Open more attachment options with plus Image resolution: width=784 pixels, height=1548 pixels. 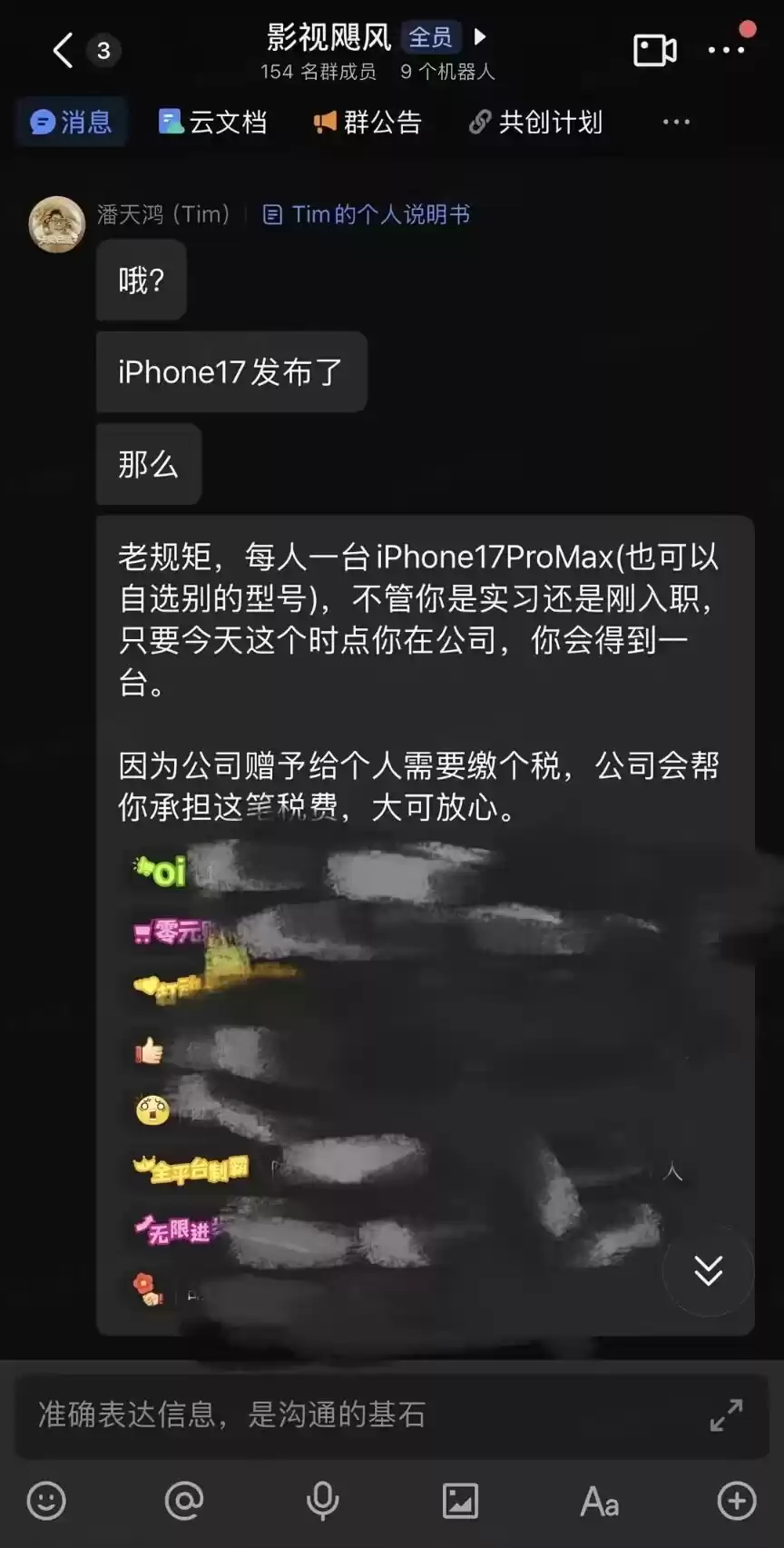coord(736,1501)
